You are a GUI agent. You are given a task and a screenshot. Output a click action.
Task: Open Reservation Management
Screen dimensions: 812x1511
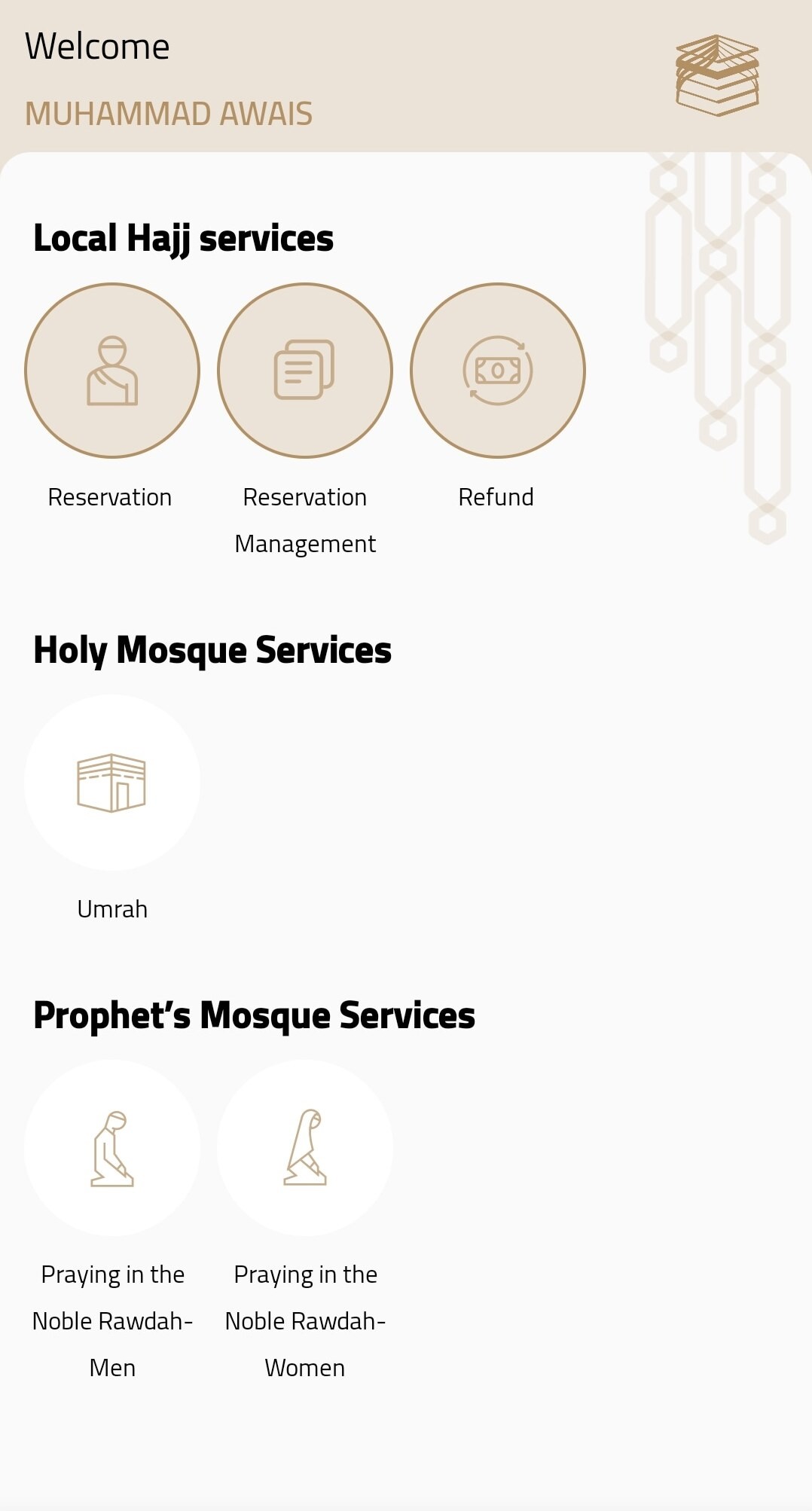click(x=305, y=371)
